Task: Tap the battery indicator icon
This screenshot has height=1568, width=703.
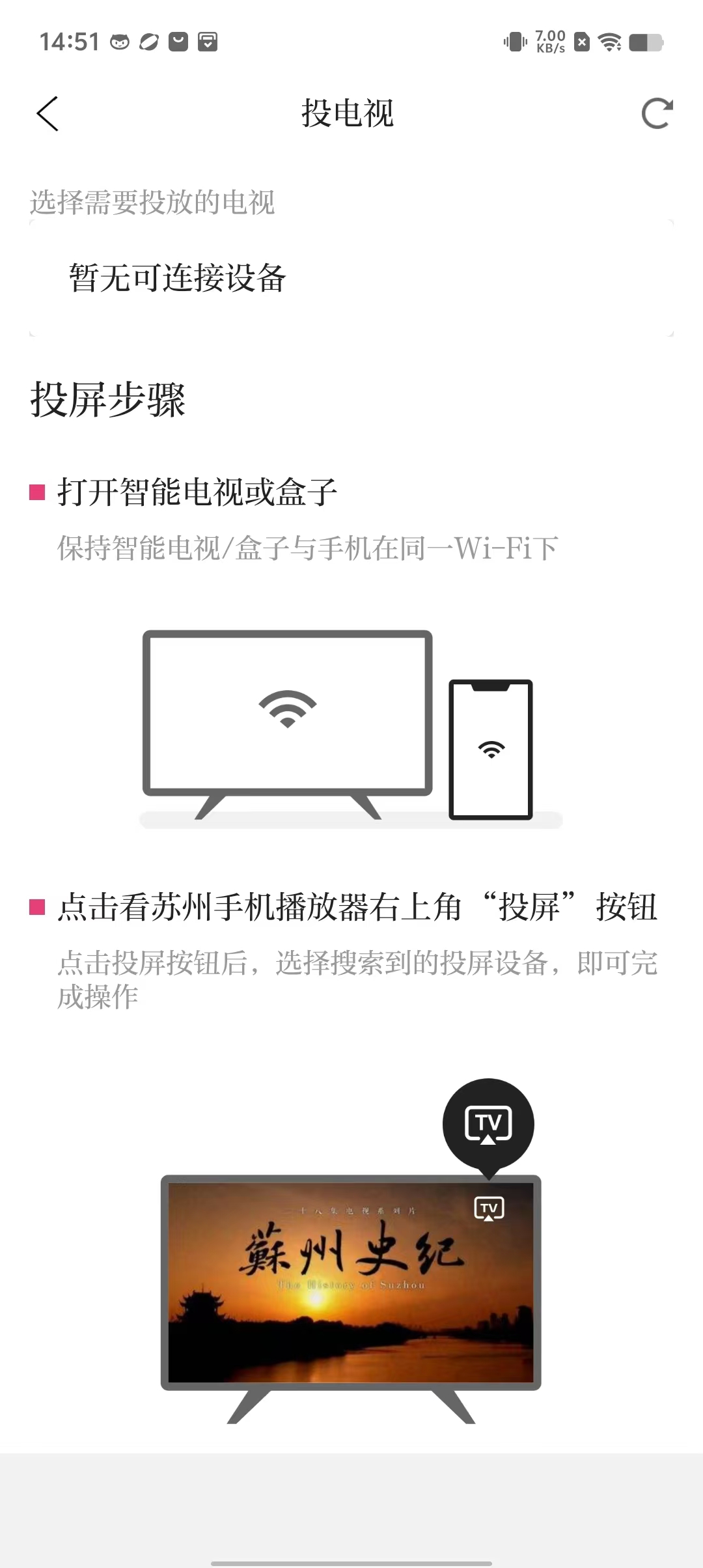Action: pyautogui.click(x=646, y=41)
